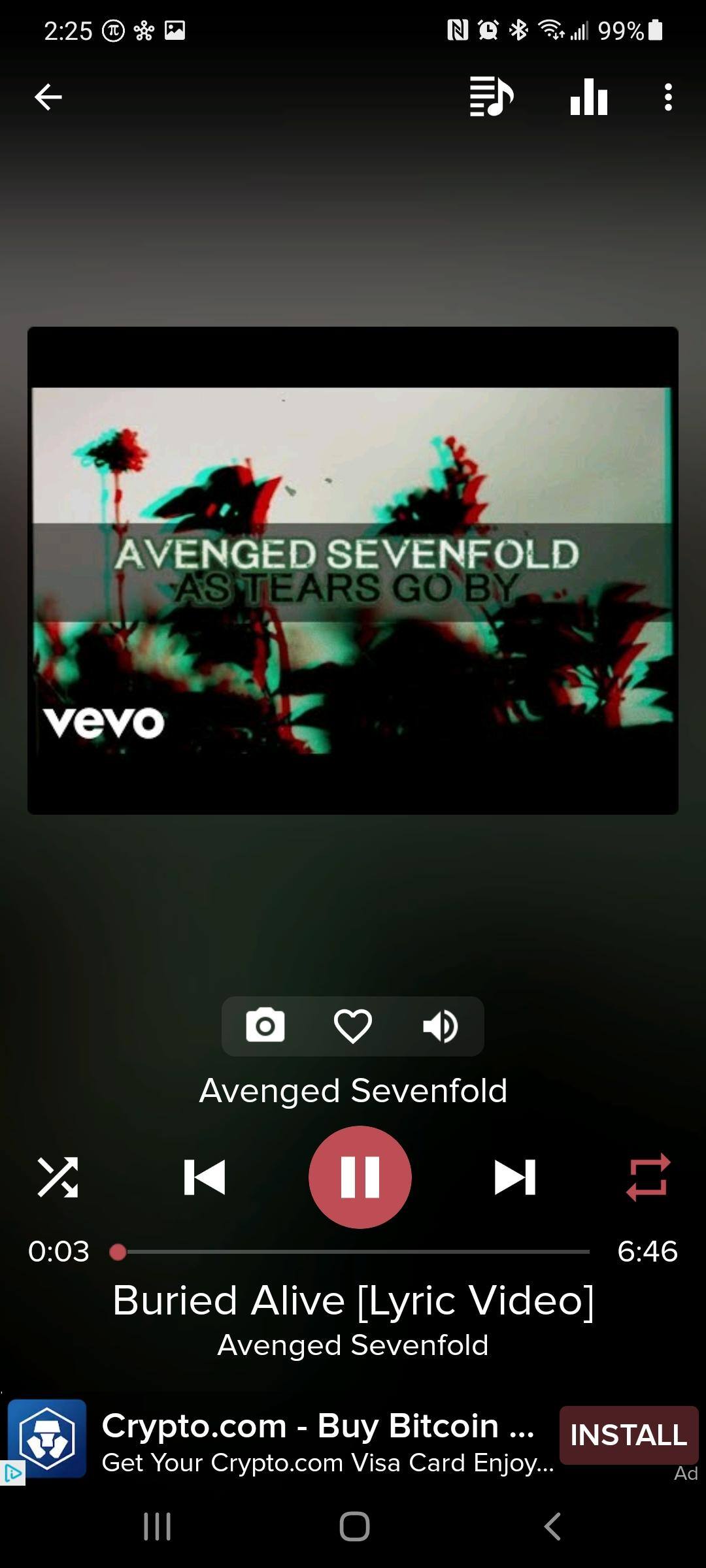Go to the home screen

(x=354, y=1527)
